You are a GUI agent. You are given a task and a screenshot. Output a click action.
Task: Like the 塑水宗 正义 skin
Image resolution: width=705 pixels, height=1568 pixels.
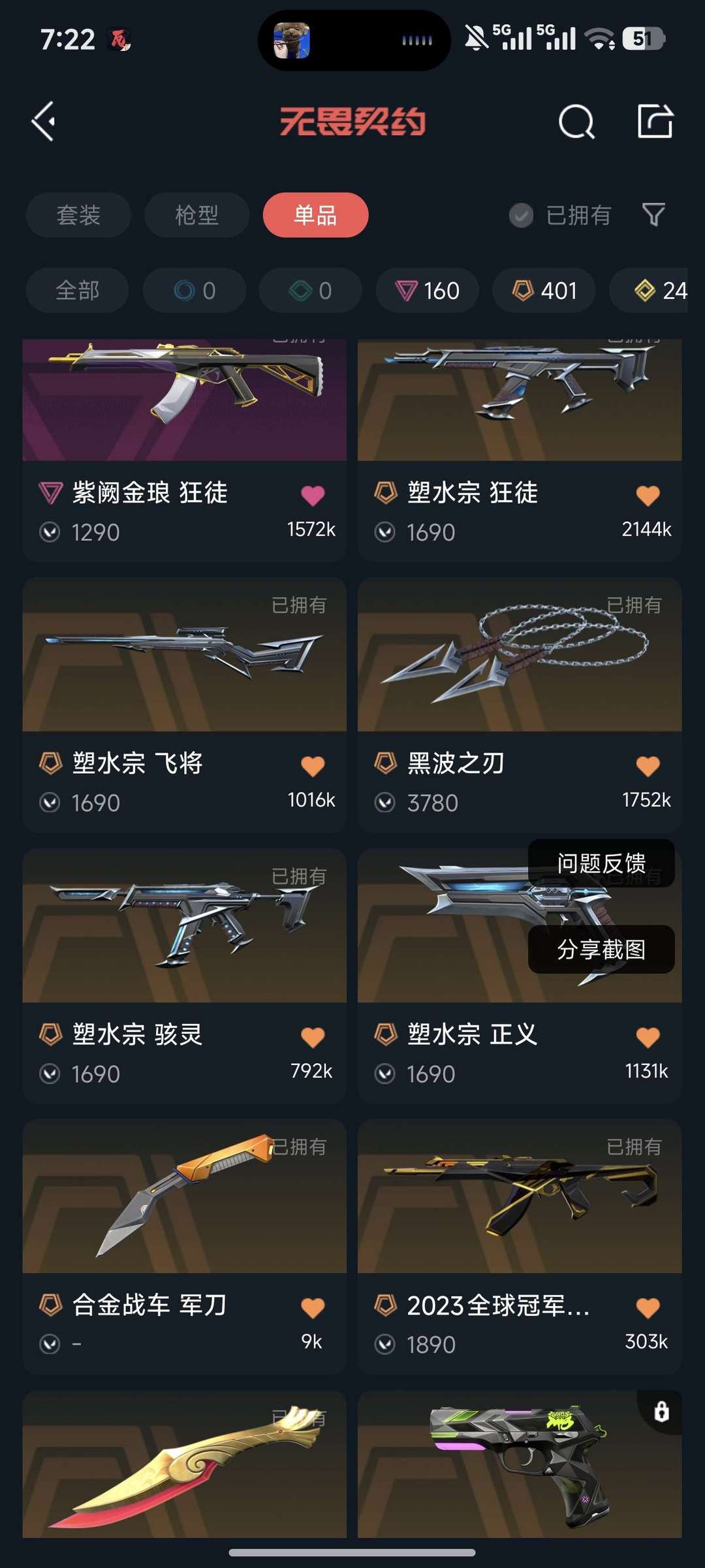coord(648,1037)
